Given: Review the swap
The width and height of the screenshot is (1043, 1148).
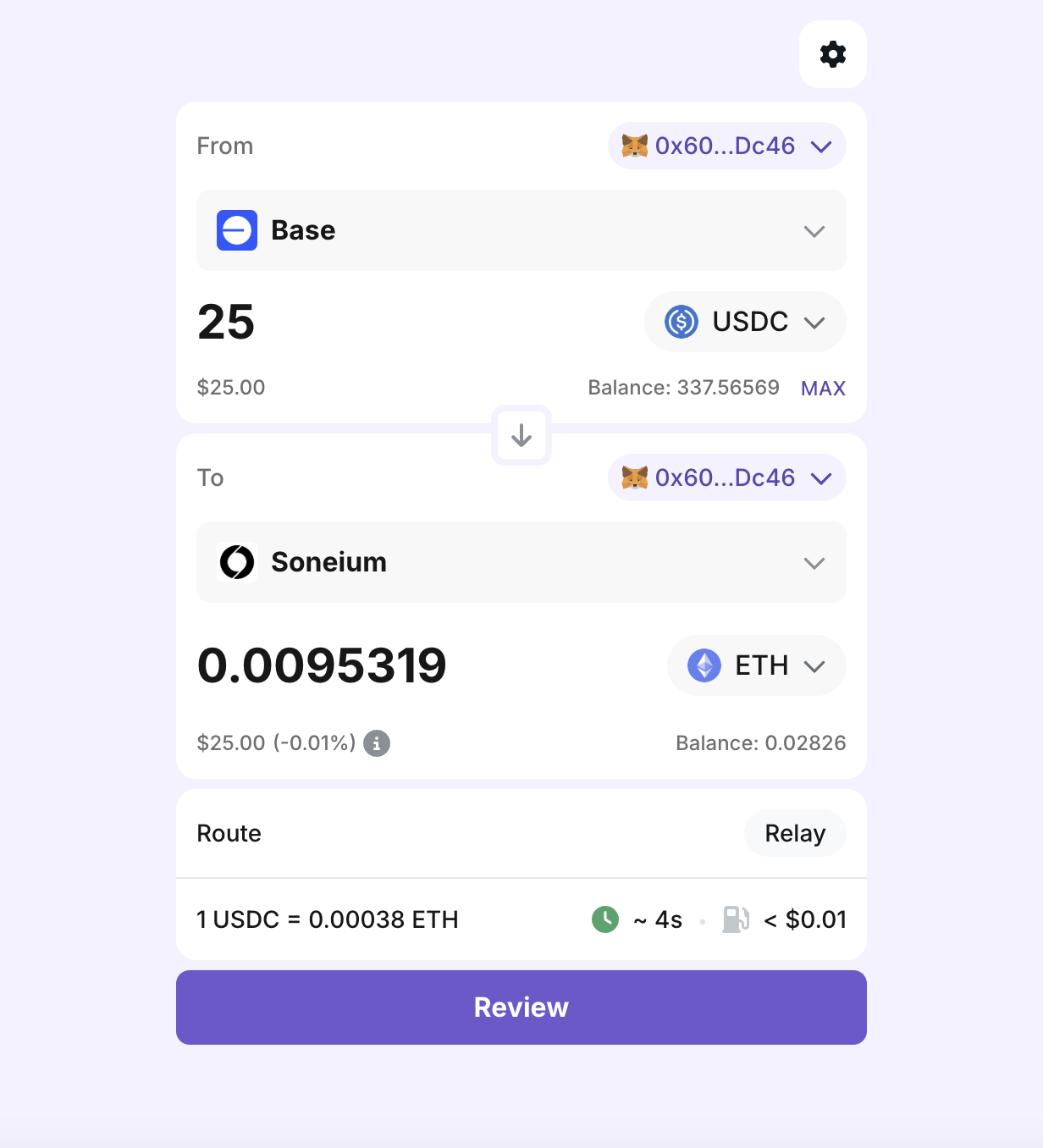Looking at the screenshot, I should coord(521,1007).
